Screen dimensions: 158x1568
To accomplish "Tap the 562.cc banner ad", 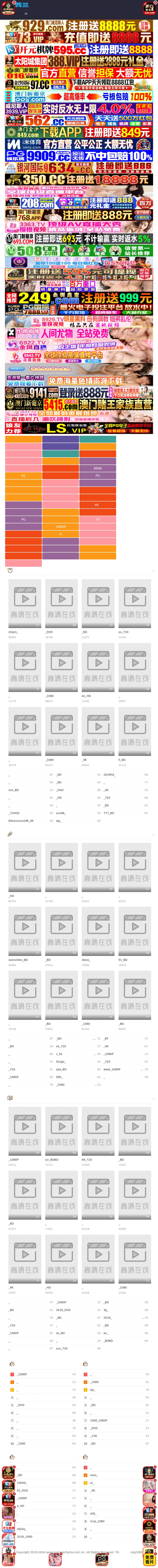I will tap(79, 121).
